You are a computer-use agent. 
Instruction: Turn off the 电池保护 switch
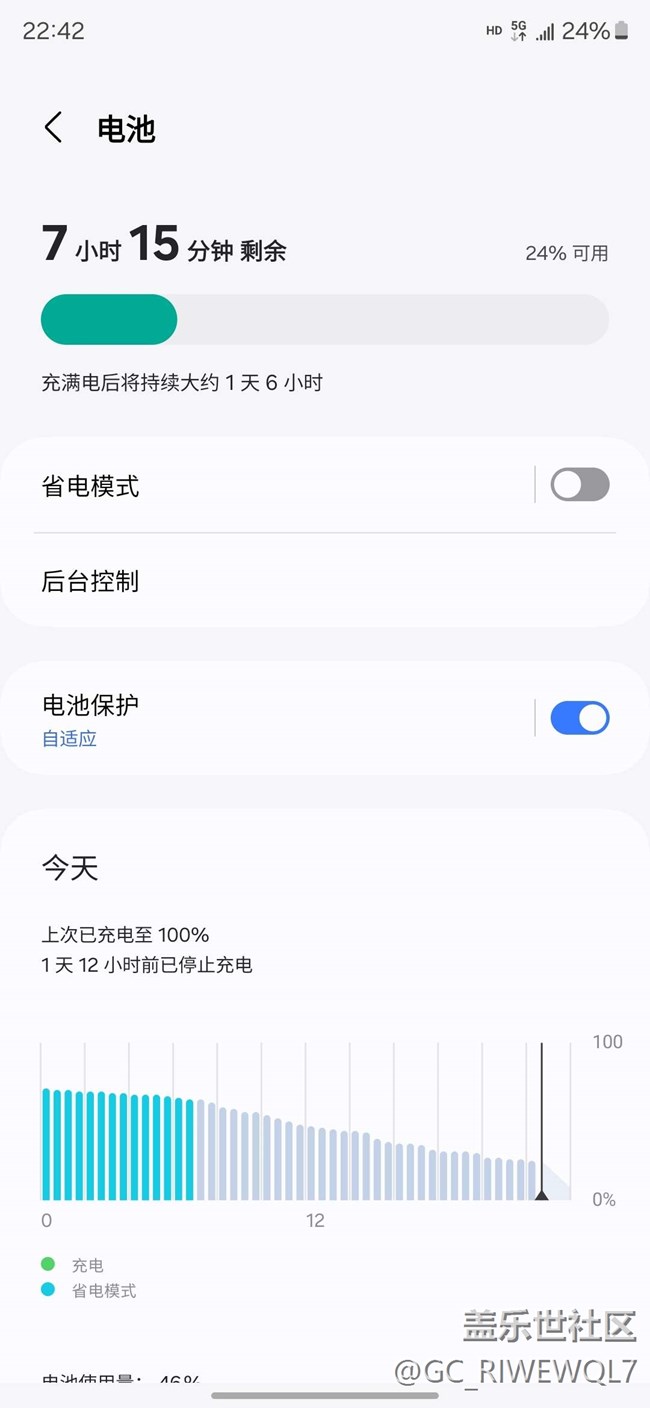(x=580, y=718)
